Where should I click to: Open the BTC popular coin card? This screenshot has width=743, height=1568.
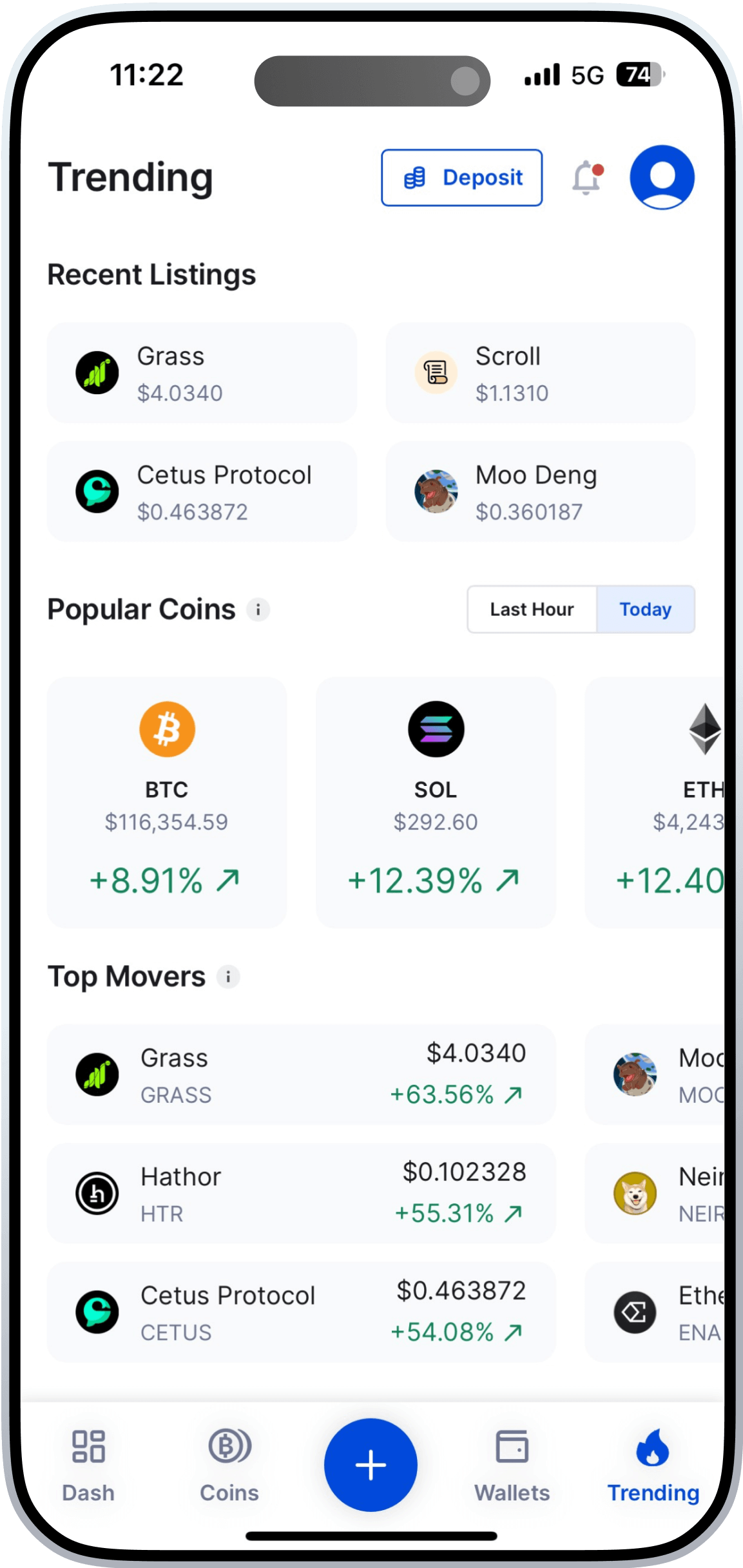point(167,802)
